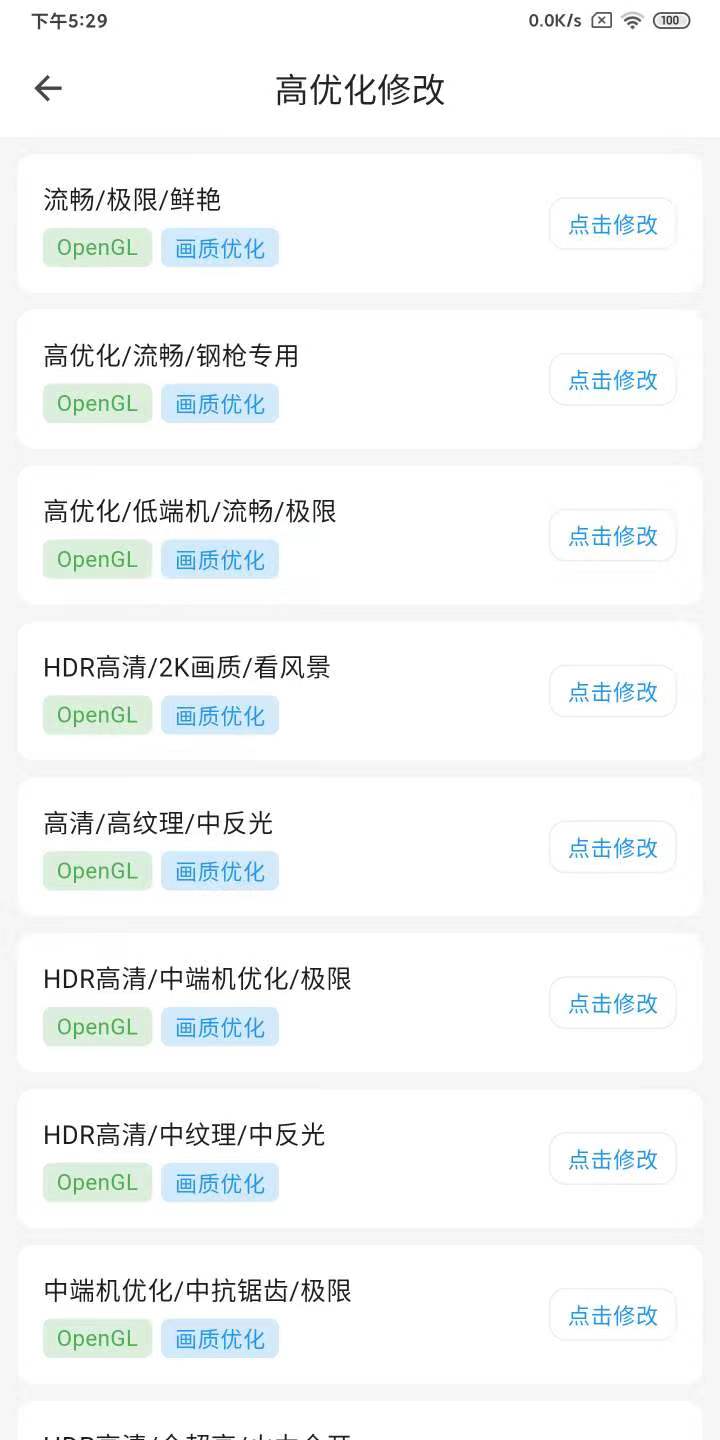The width and height of the screenshot is (720, 1440).
Task: Tap the 画质优化 tag on 高清/高纹理/中反光
Action: [220, 870]
